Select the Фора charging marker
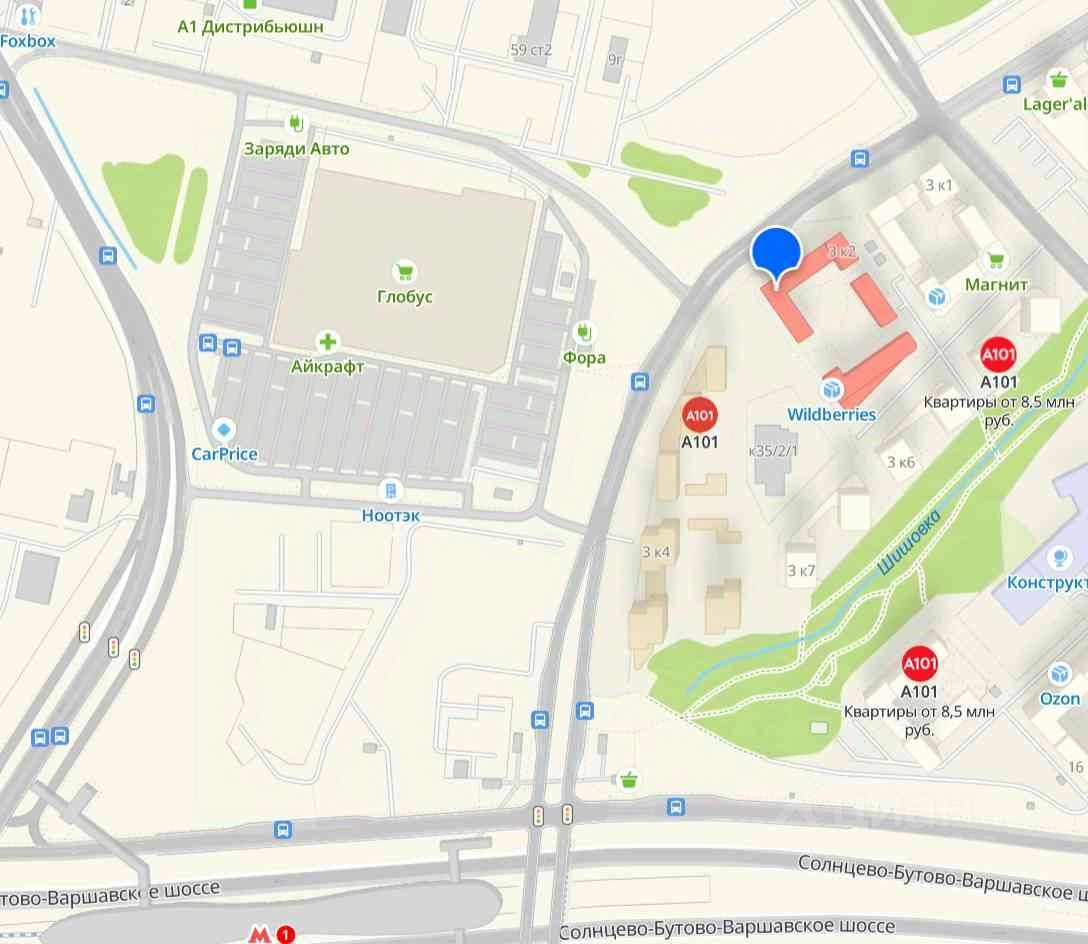 tap(584, 333)
